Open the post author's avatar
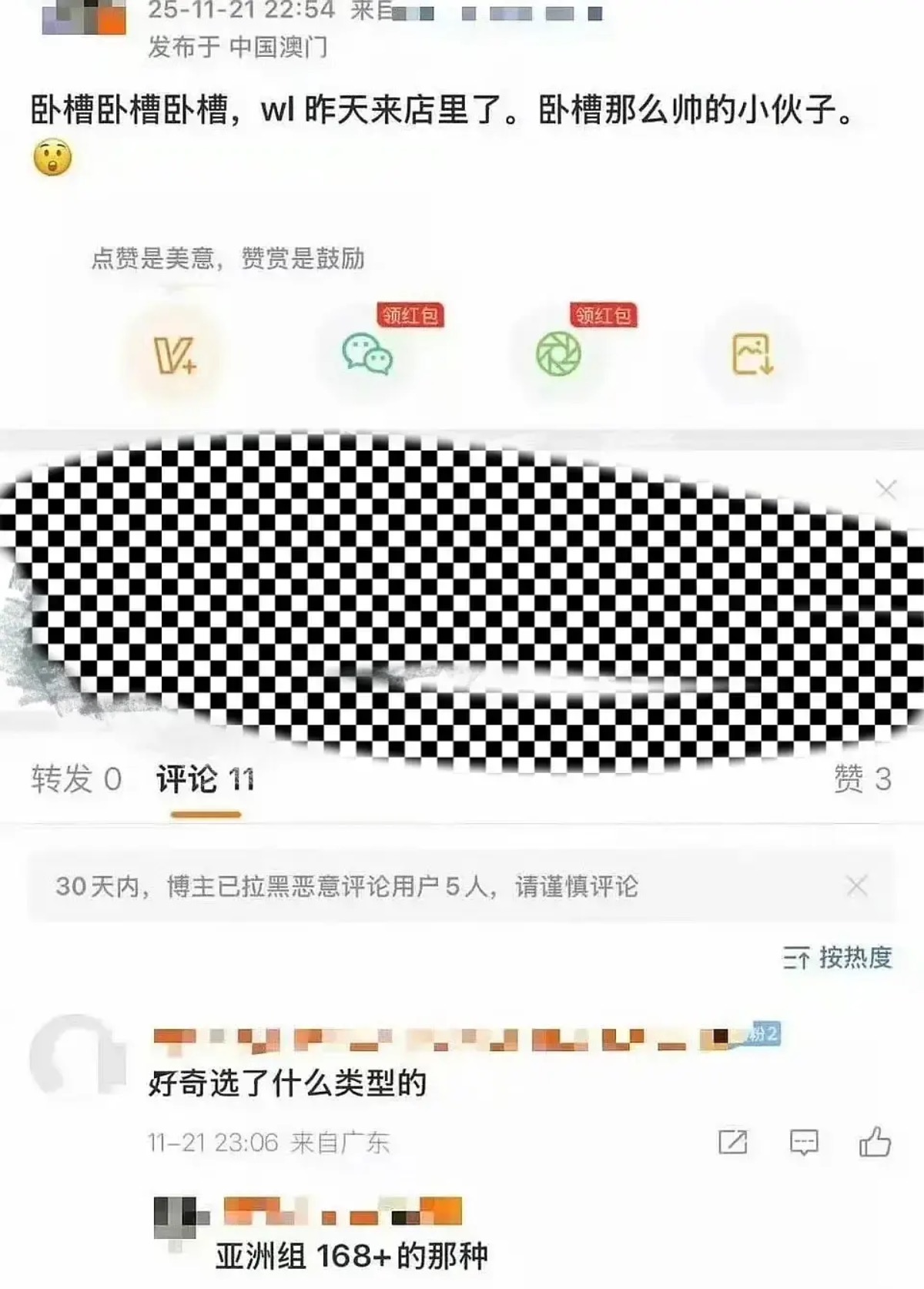This screenshot has width=924, height=1289. click(83, 17)
